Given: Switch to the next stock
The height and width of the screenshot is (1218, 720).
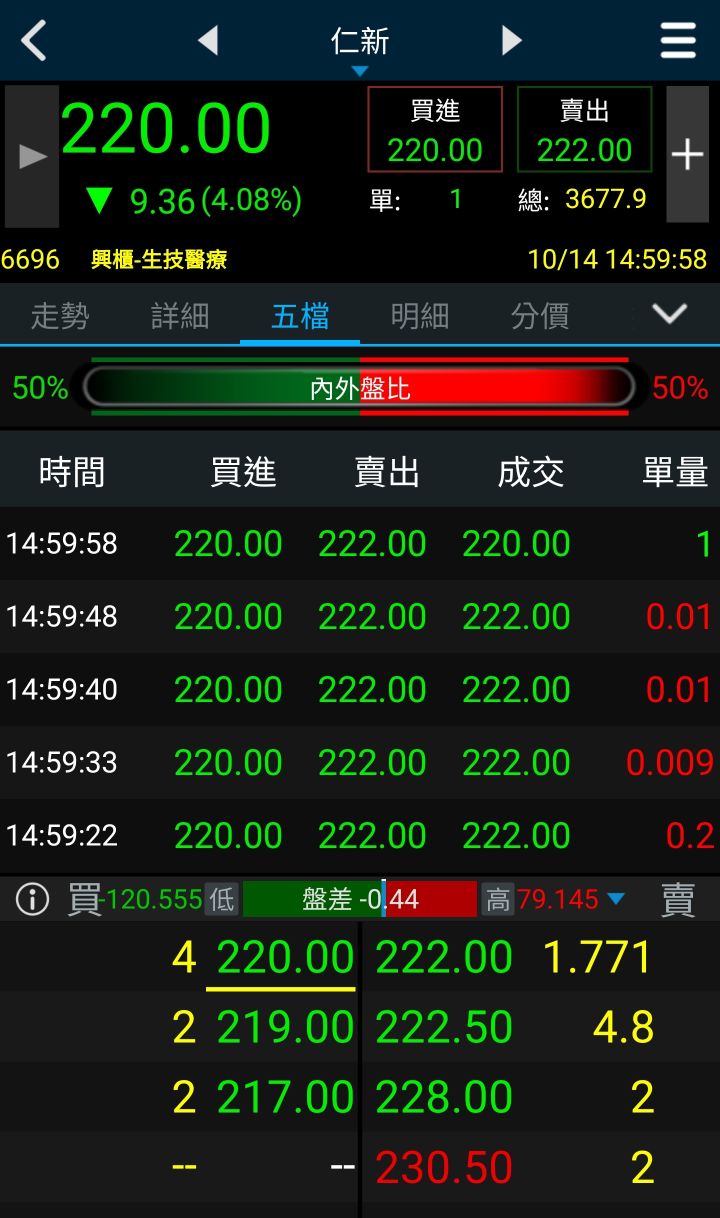Looking at the screenshot, I should point(512,41).
